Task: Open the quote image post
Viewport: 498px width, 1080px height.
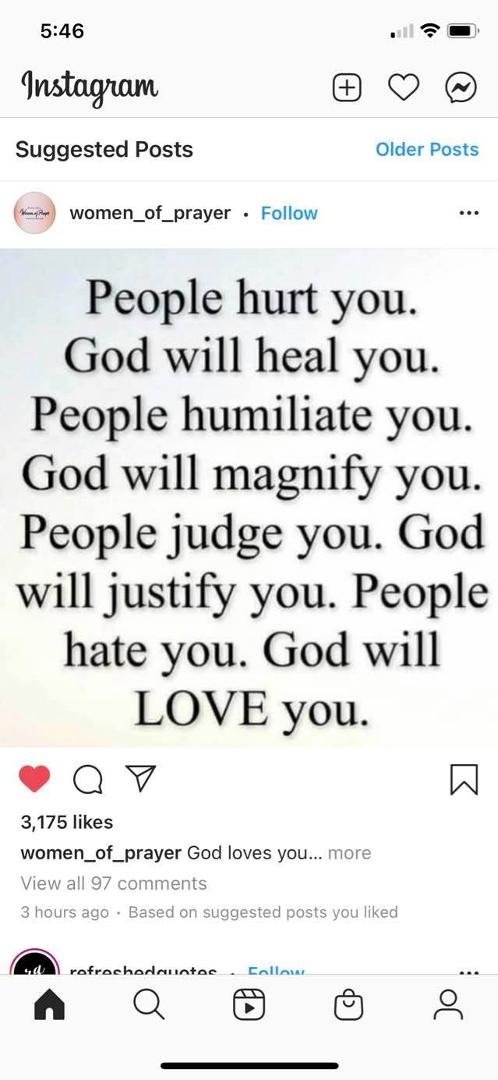Action: pos(249,497)
